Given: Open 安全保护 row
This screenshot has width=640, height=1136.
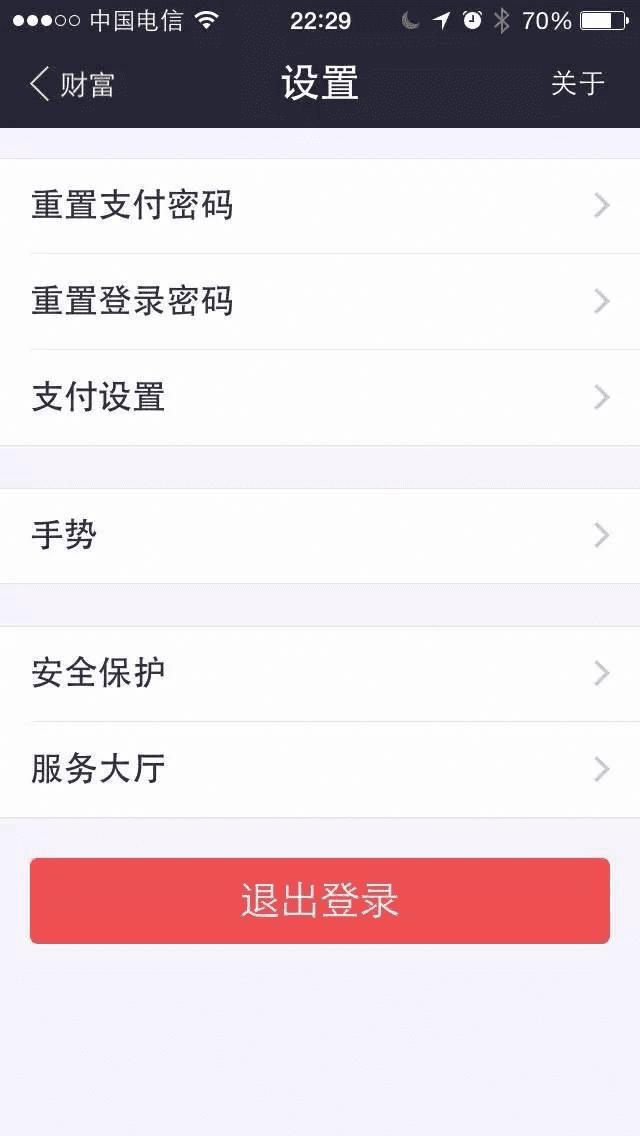Looking at the screenshot, I should (320, 674).
